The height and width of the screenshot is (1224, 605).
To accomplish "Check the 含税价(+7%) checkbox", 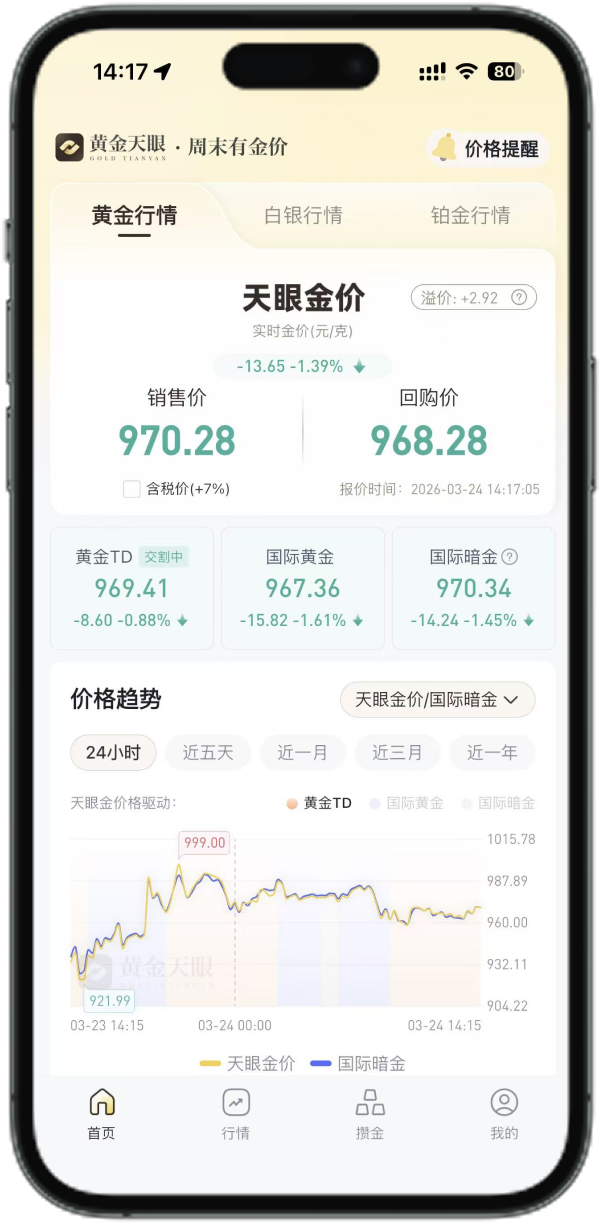I will pos(132,489).
